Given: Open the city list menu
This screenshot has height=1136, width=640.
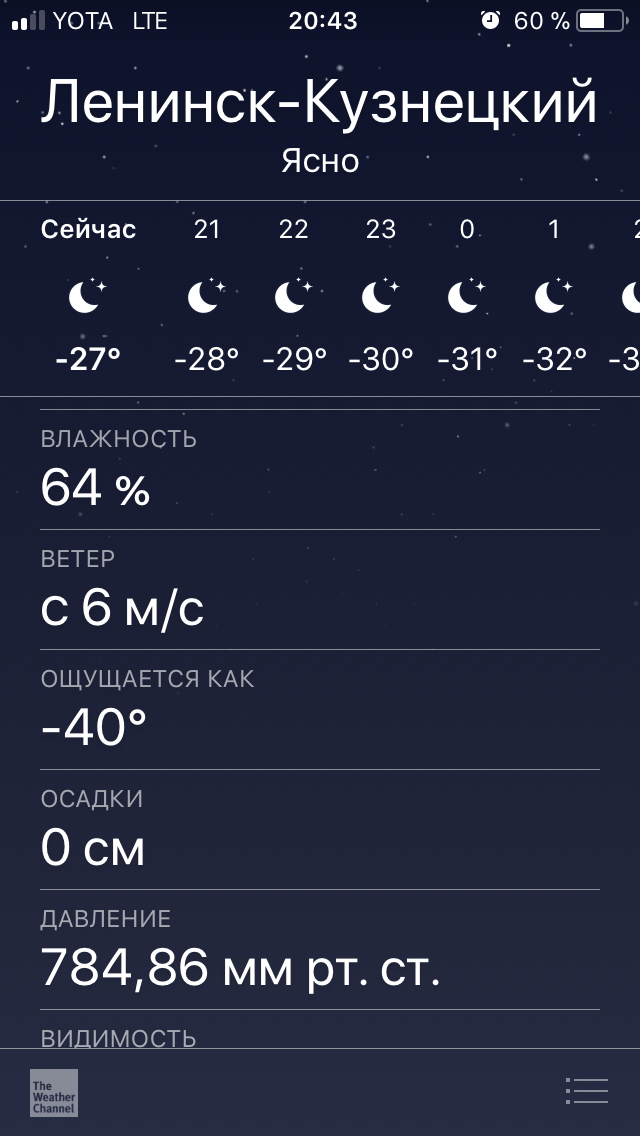Looking at the screenshot, I should (x=586, y=1091).
